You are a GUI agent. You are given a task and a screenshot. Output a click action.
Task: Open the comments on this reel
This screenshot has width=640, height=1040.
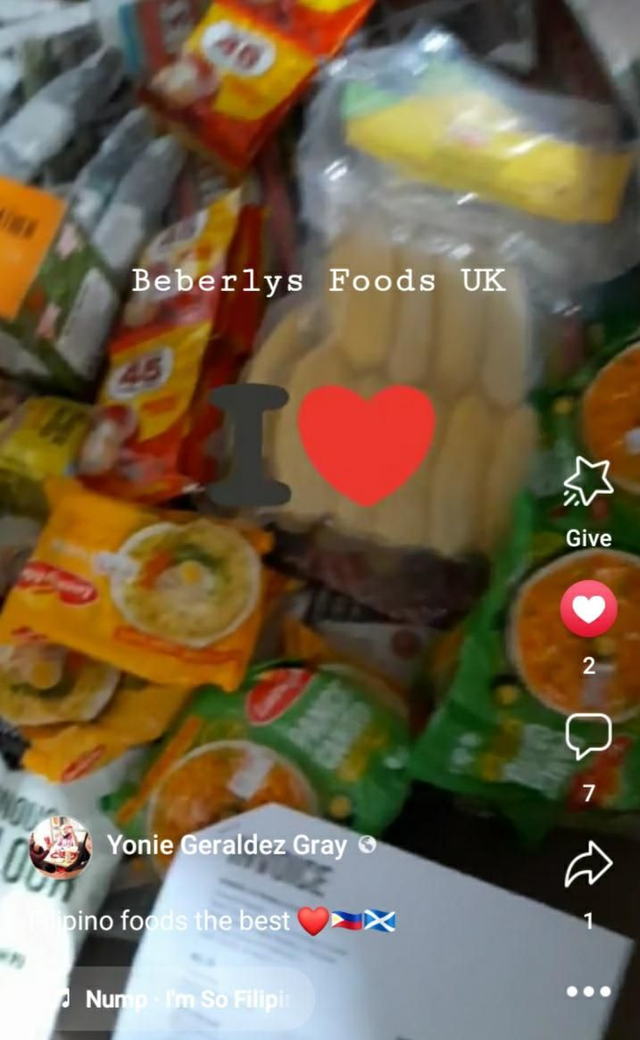point(588,738)
